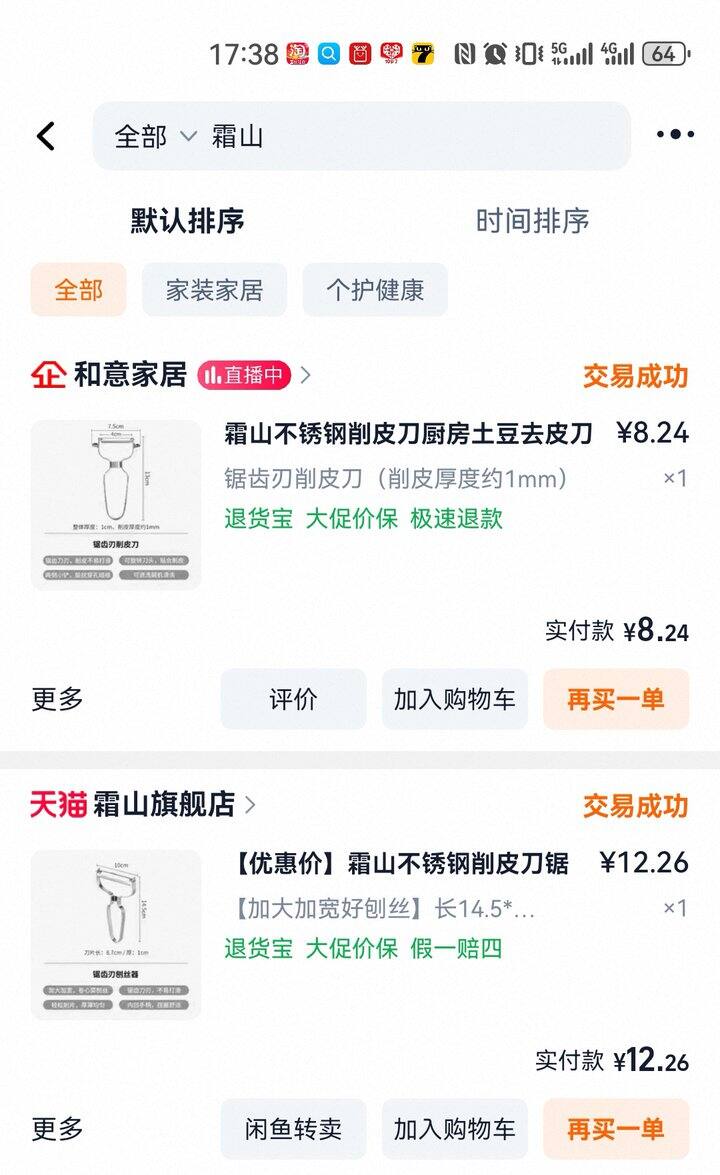The width and height of the screenshot is (720, 1175).
Task: Open the three-dot overflow menu
Action: click(x=675, y=135)
